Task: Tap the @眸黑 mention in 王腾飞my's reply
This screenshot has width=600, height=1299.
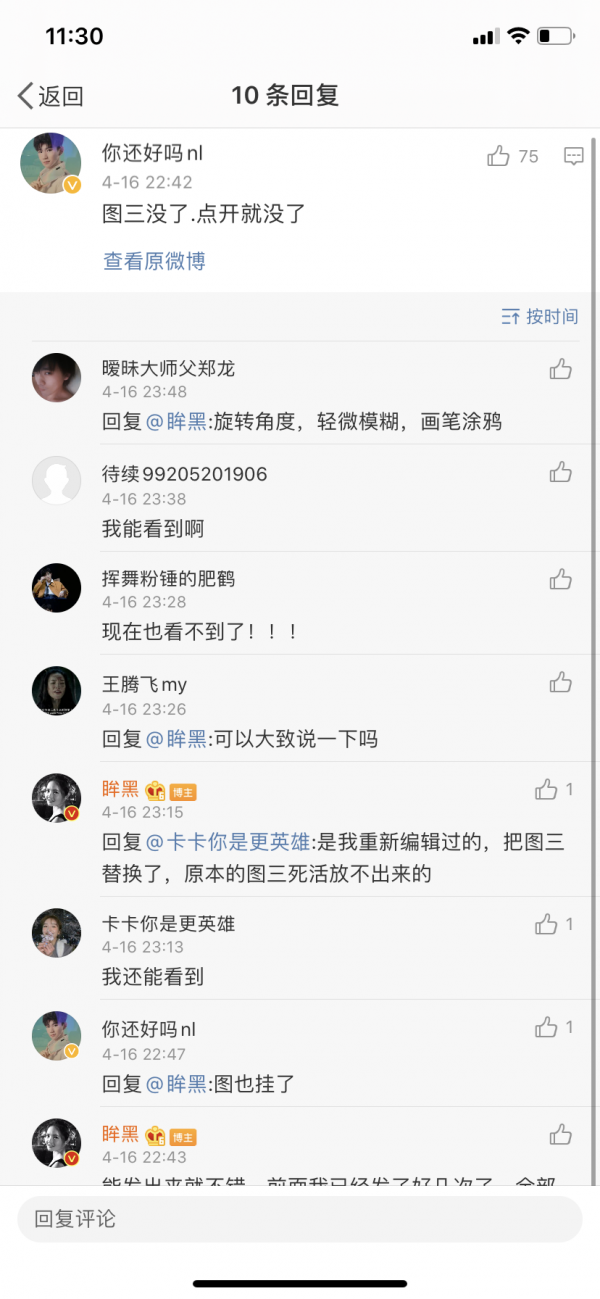Action: click(177, 739)
